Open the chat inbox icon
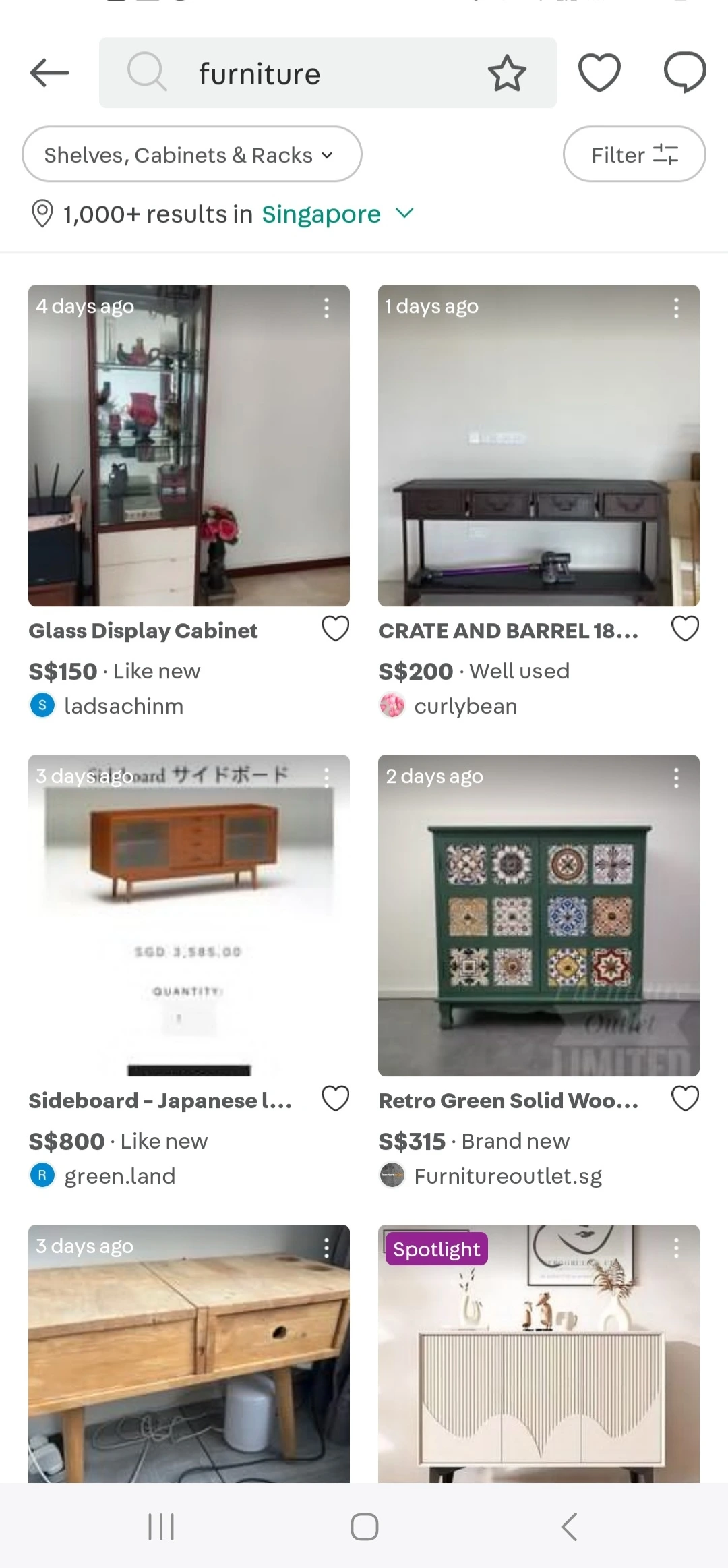728x1568 pixels. click(x=684, y=72)
